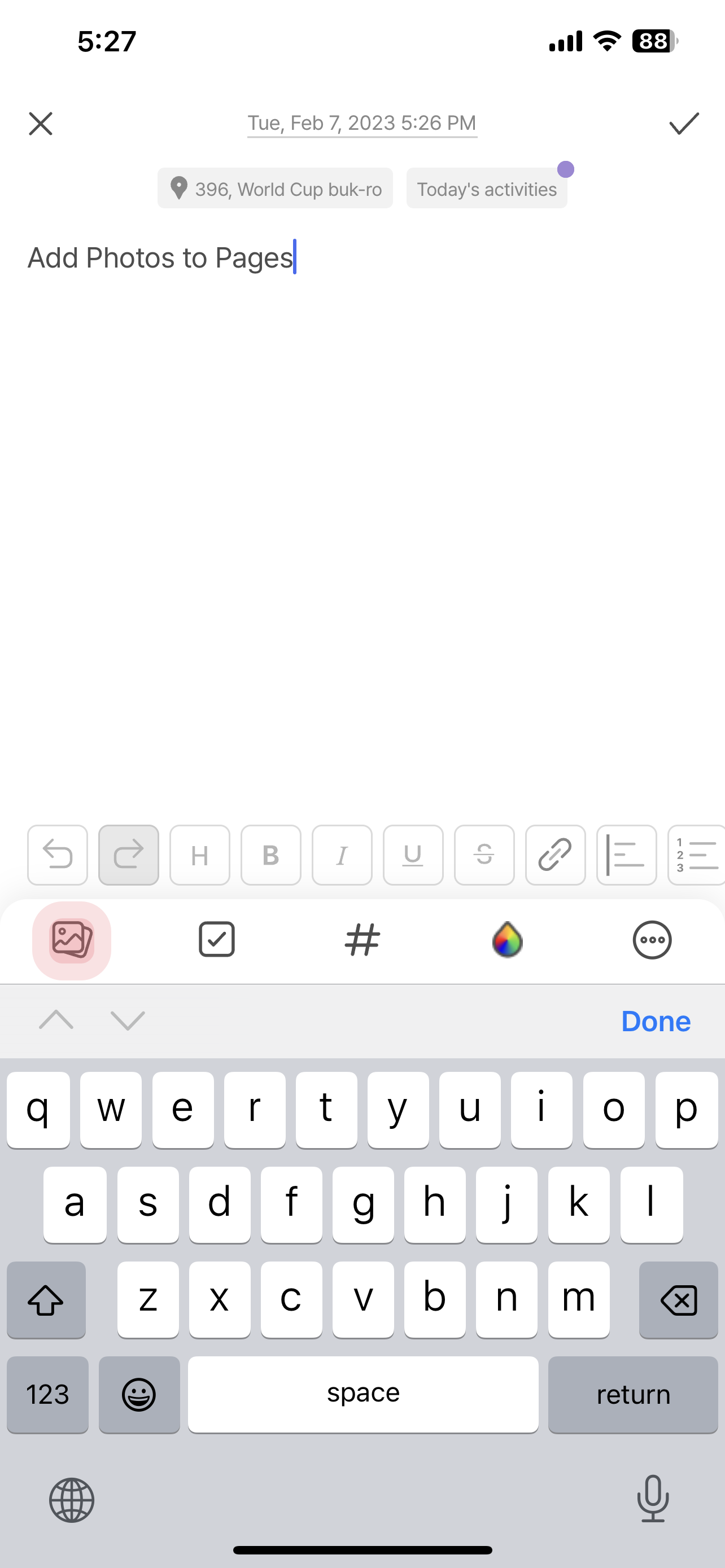Screen dimensions: 725x1568
Task: Open the 396, World Cup buk-ro location chip
Action: (275, 189)
